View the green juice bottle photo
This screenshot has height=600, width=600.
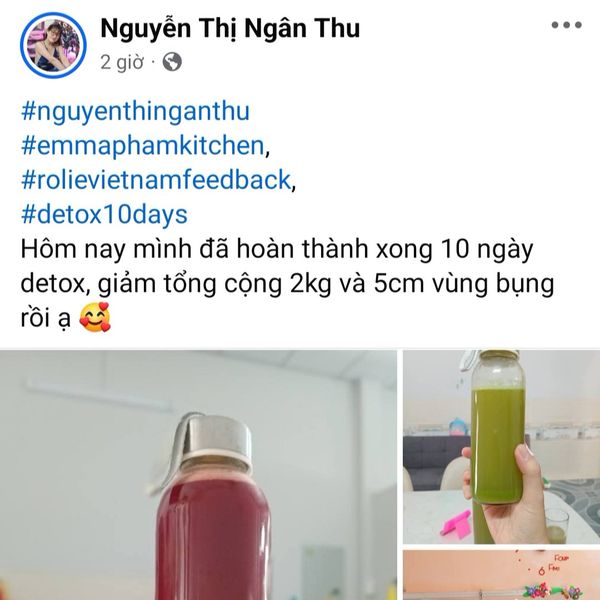[500, 446]
